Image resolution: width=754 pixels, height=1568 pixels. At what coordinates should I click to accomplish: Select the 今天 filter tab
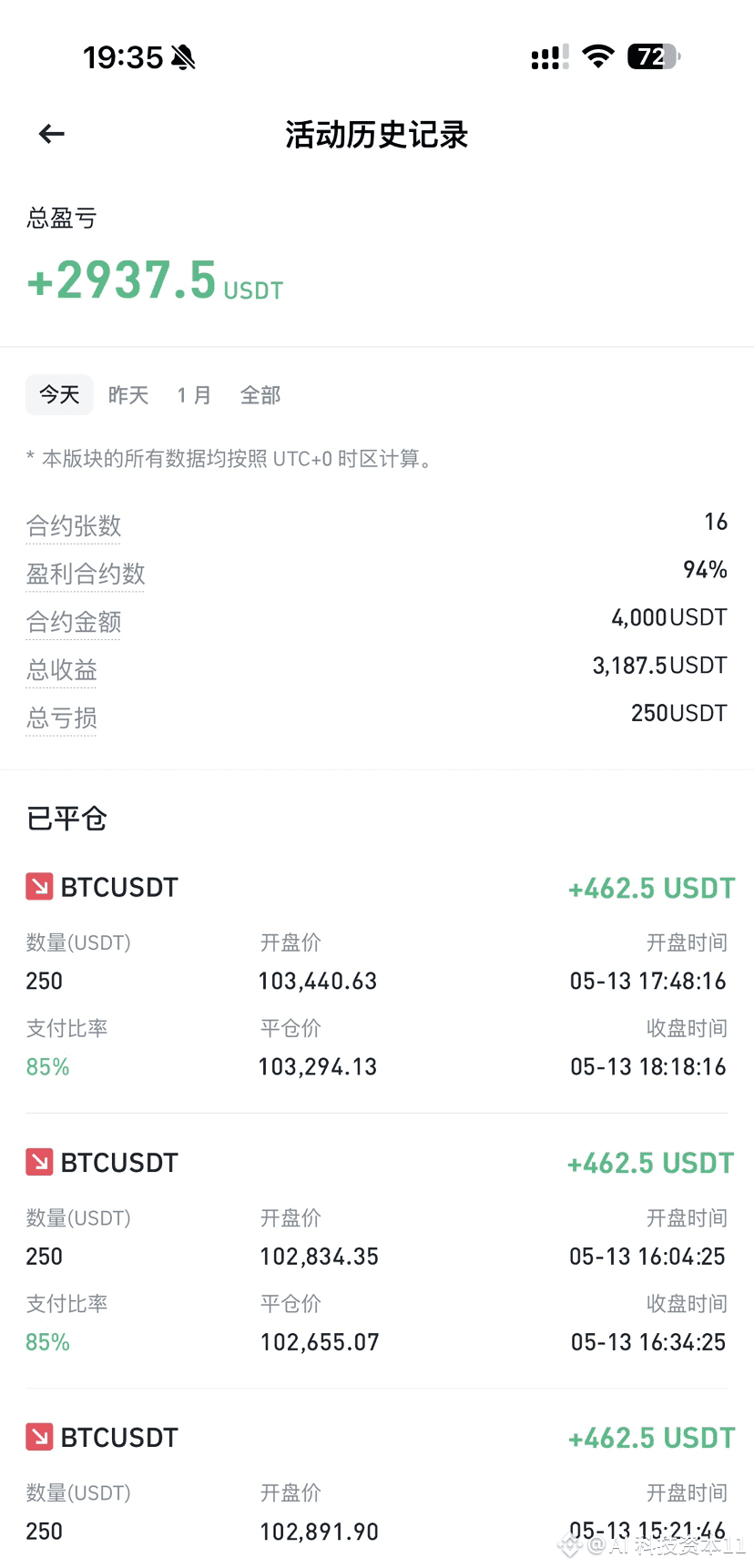tap(59, 394)
